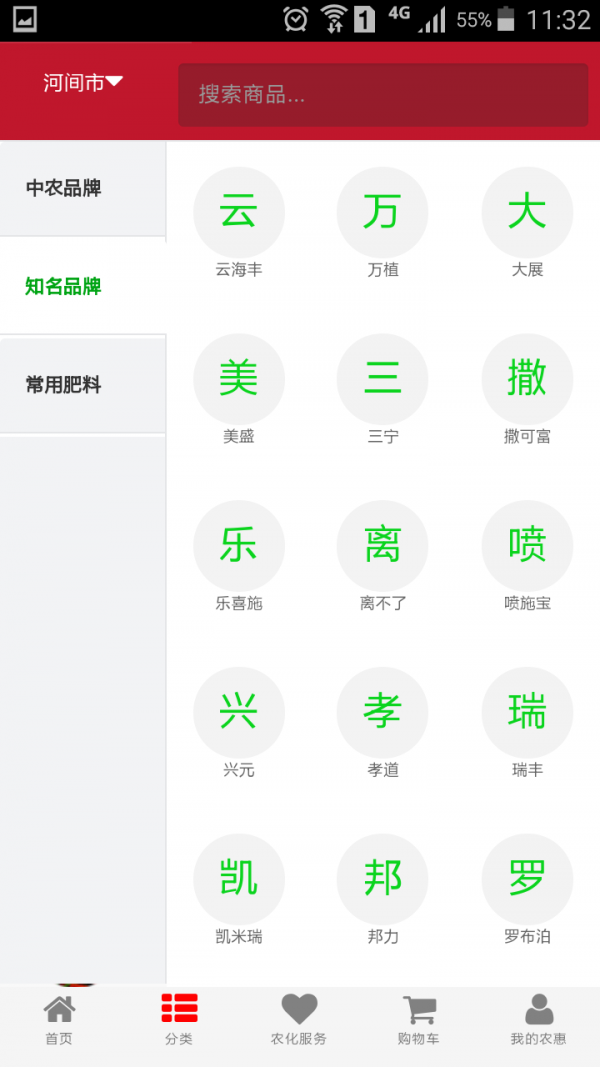Viewport: 600px width, 1067px height.
Task: Tap the 搜索商品 search field
Action: (x=383, y=95)
